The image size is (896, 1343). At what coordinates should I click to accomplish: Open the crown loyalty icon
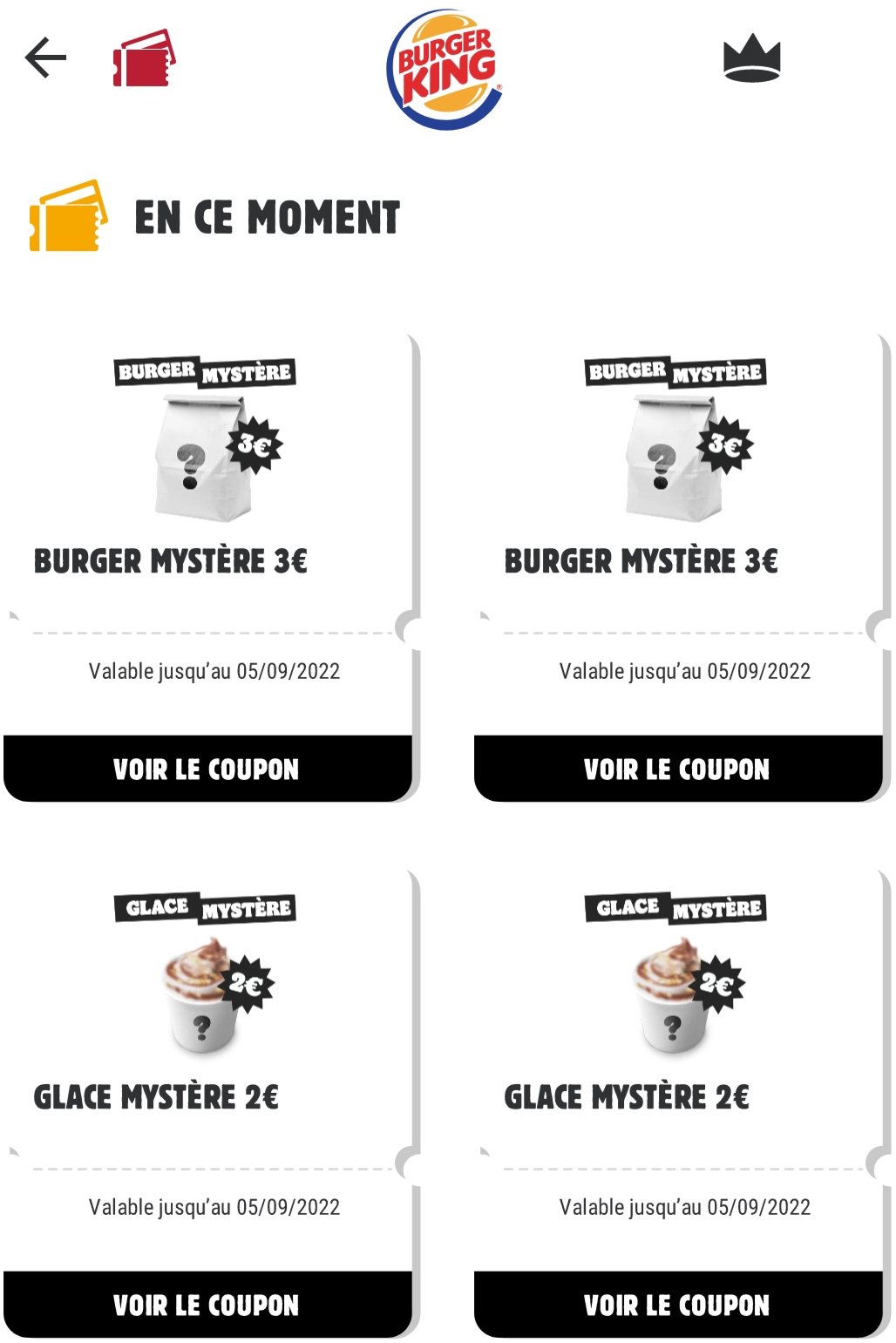click(752, 58)
